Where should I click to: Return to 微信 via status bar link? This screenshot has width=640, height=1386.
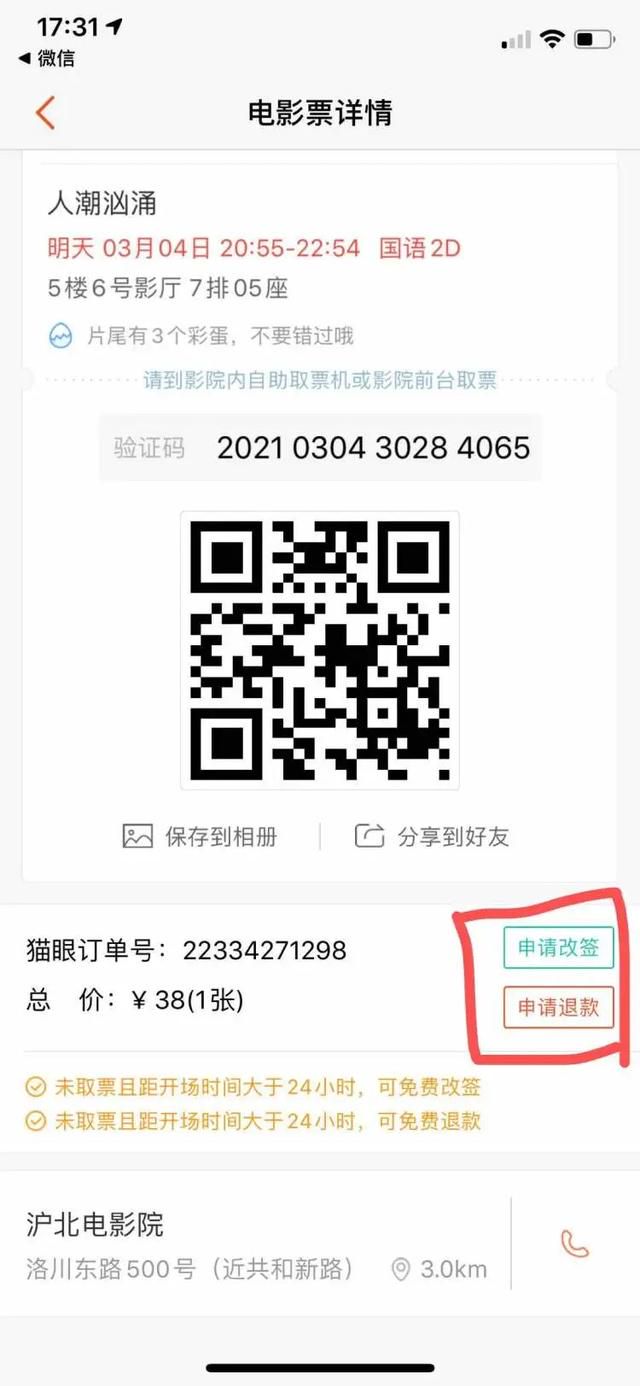[x=47, y=58]
